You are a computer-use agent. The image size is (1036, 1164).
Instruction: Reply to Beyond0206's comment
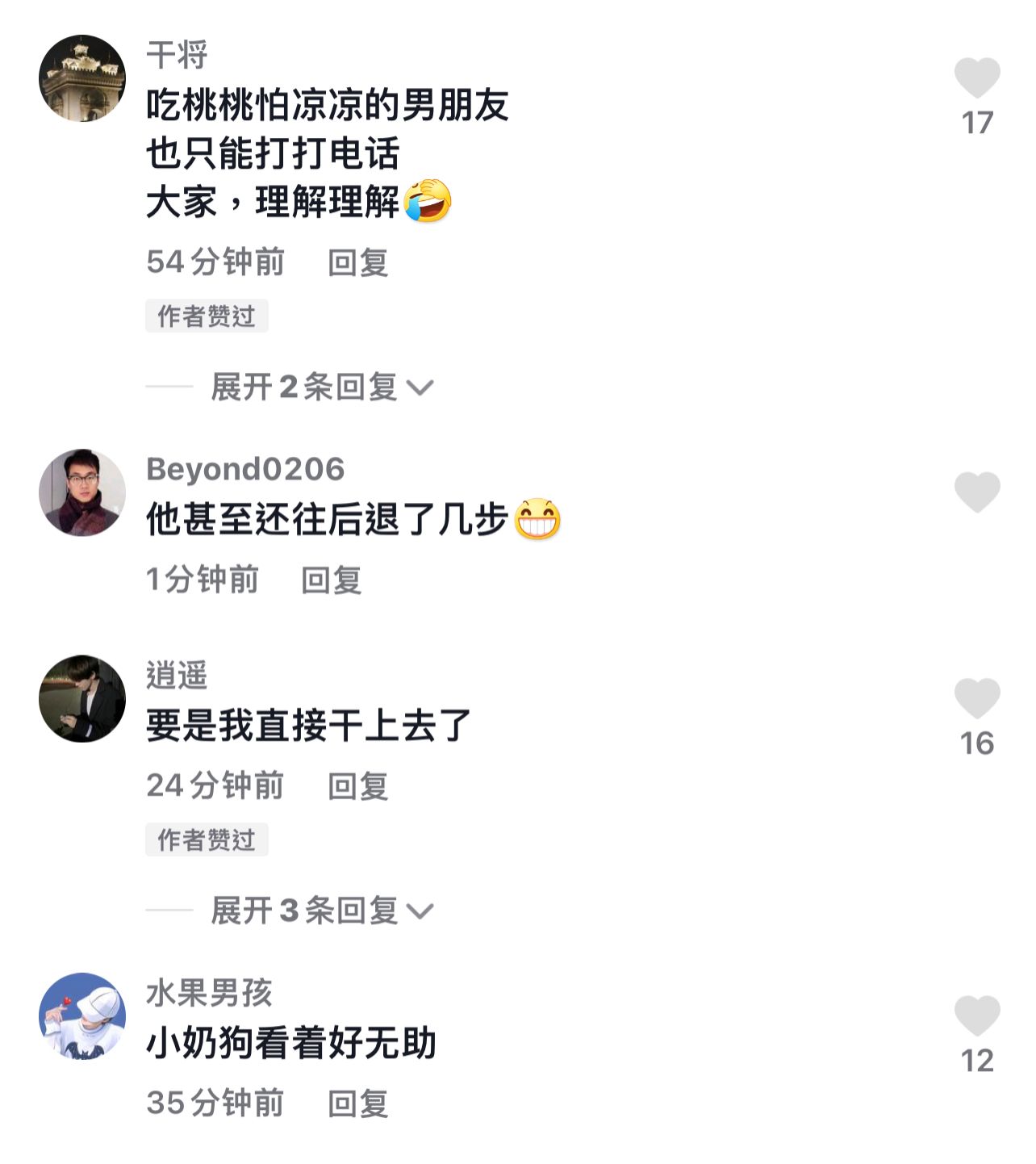(x=331, y=580)
